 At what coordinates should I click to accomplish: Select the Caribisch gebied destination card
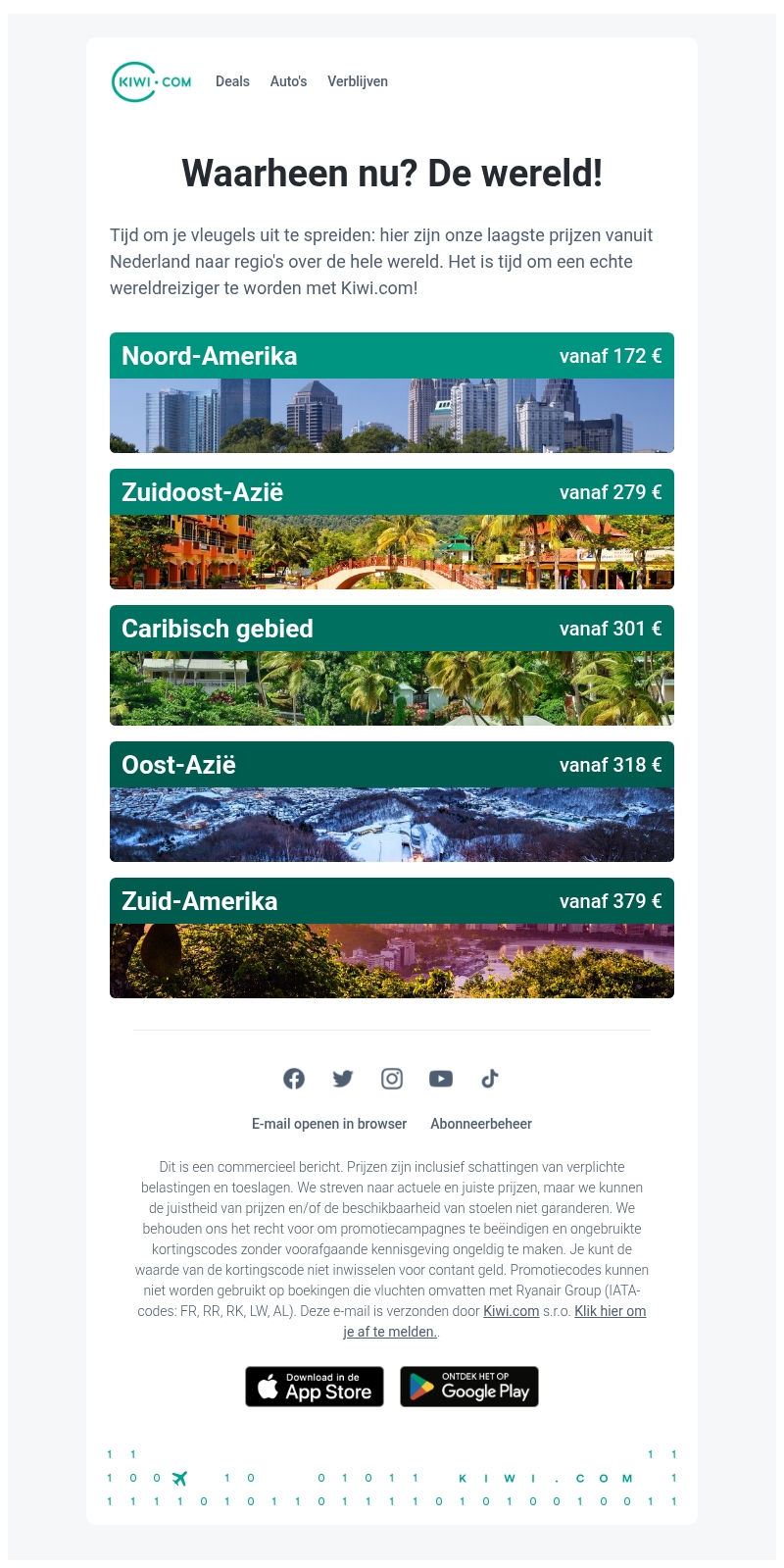click(392, 665)
